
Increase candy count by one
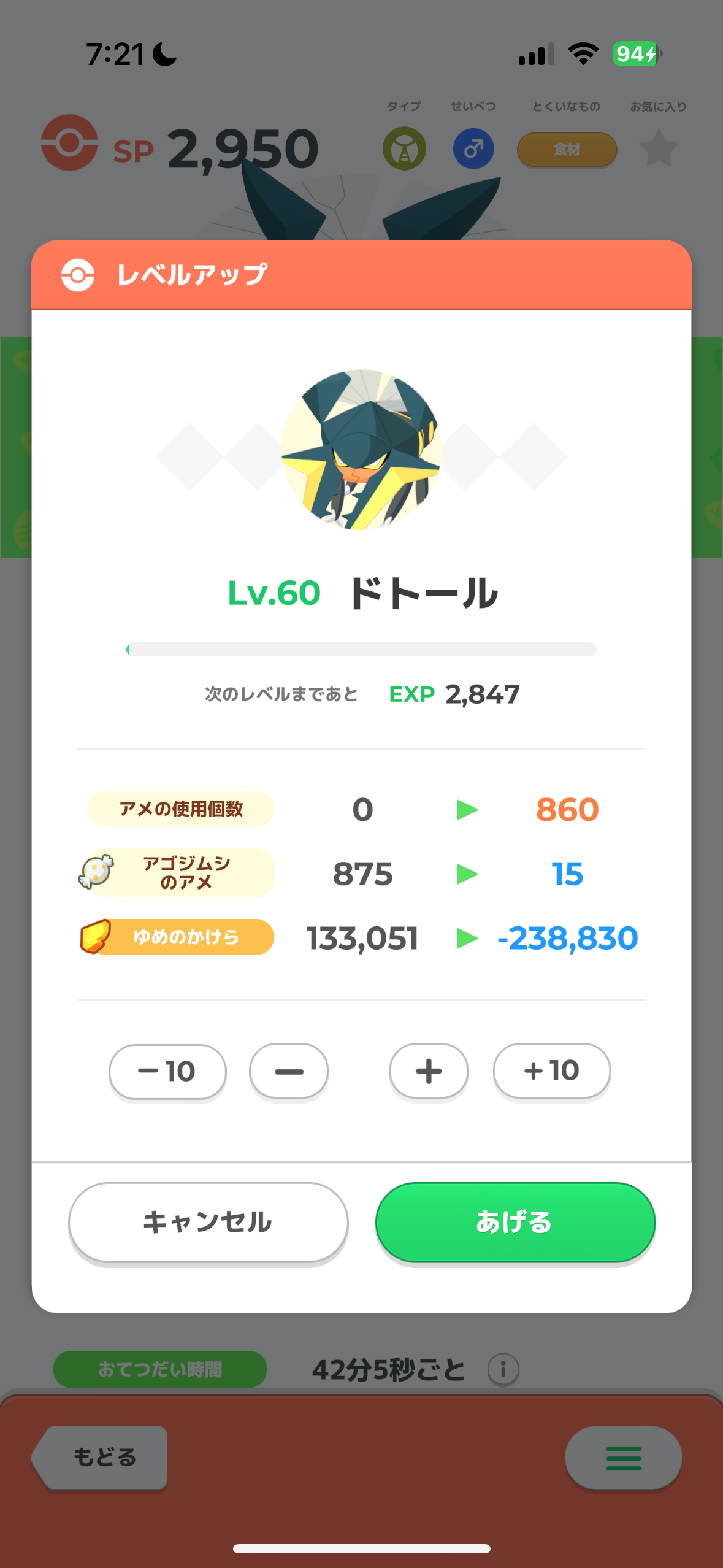pyautogui.click(x=429, y=1071)
